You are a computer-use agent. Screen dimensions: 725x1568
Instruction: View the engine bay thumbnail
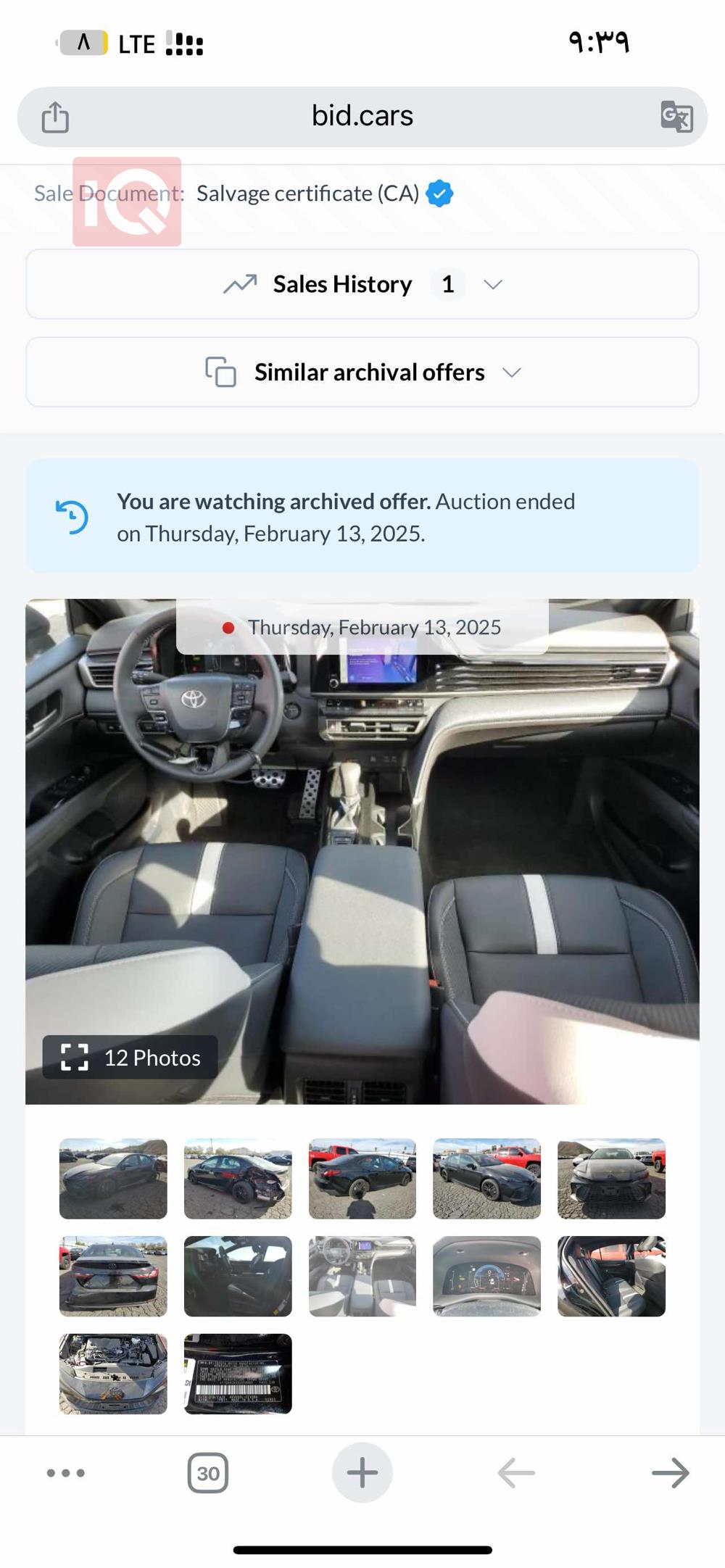(x=113, y=1374)
